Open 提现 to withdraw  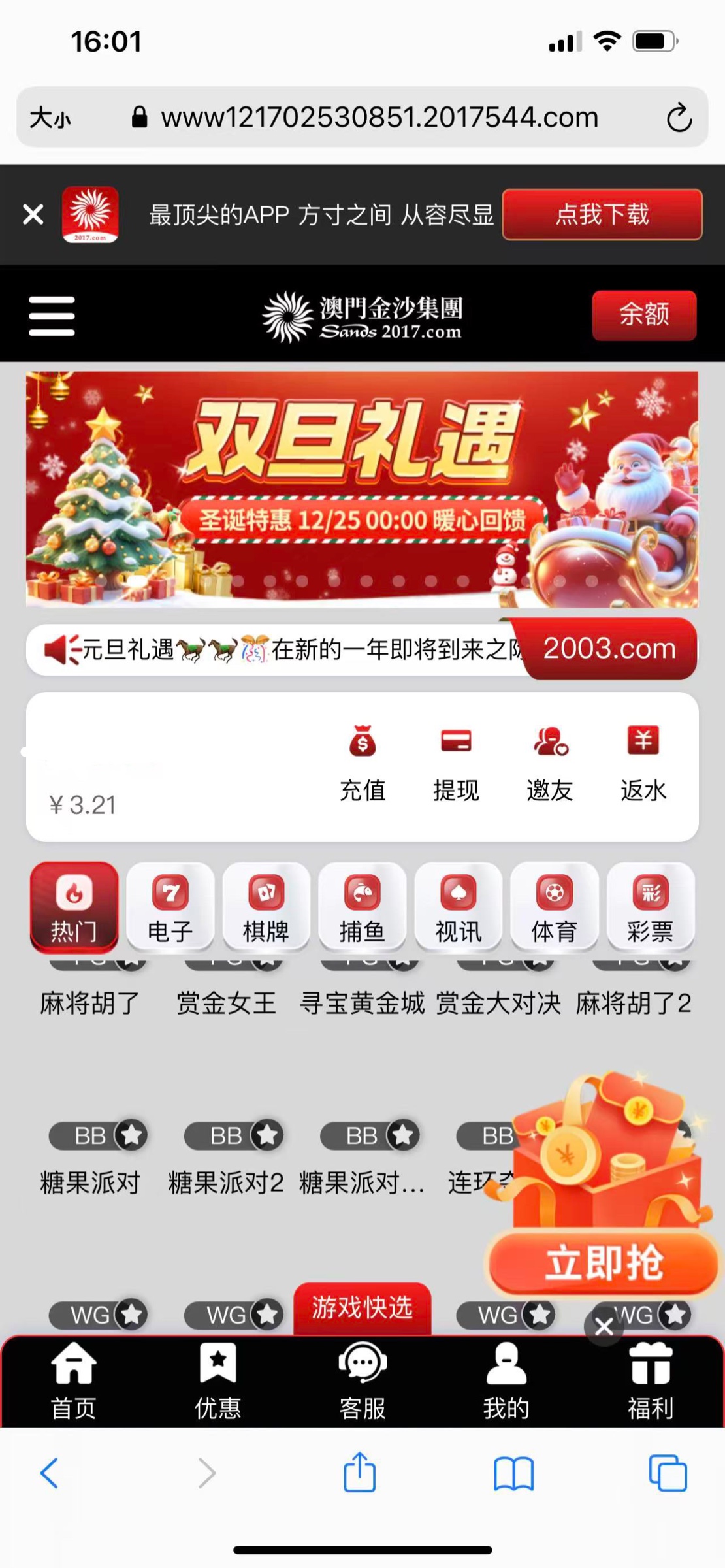pyautogui.click(x=456, y=763)
